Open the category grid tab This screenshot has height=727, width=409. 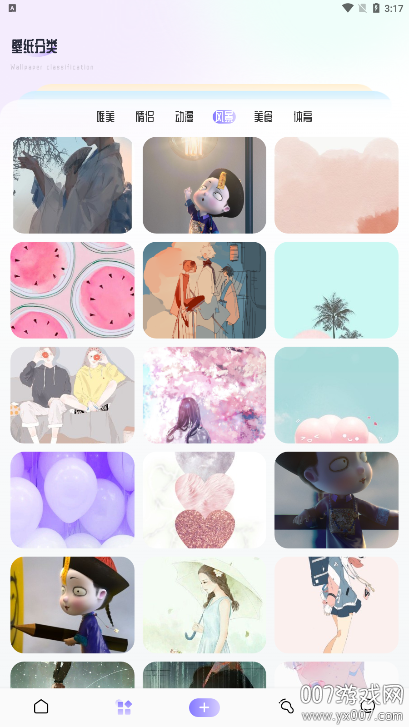click(124, 708)
